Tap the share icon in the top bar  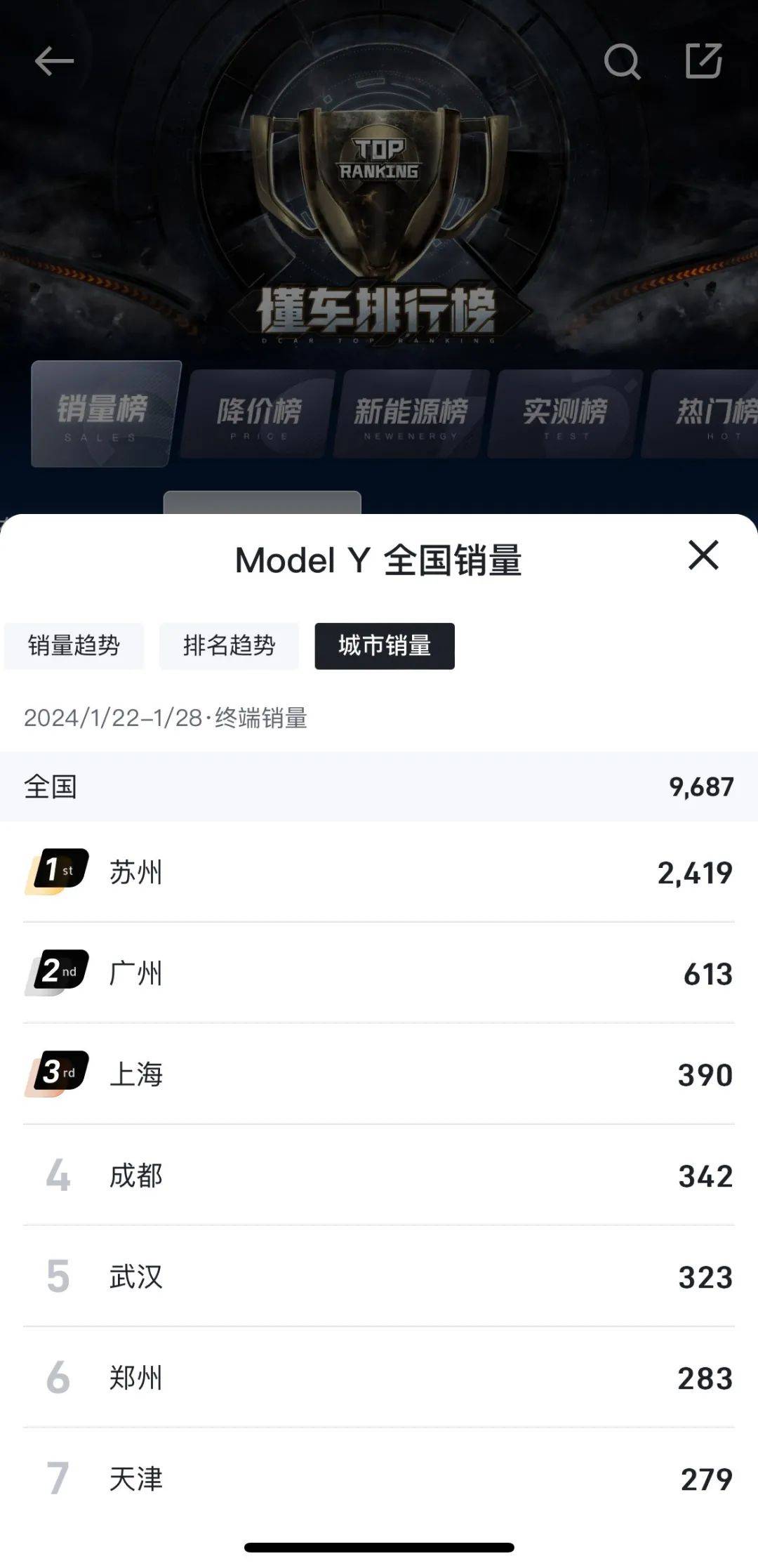pyautogui.click(x=703, y=61)
